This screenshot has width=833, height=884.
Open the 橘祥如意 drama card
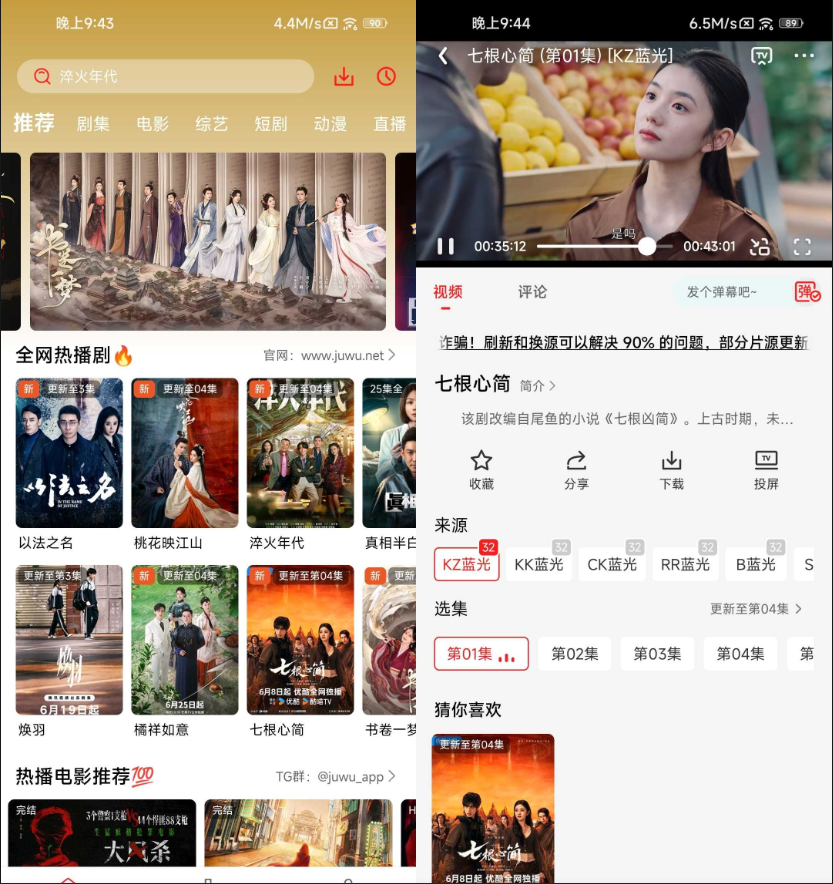[x=185, y=641]
